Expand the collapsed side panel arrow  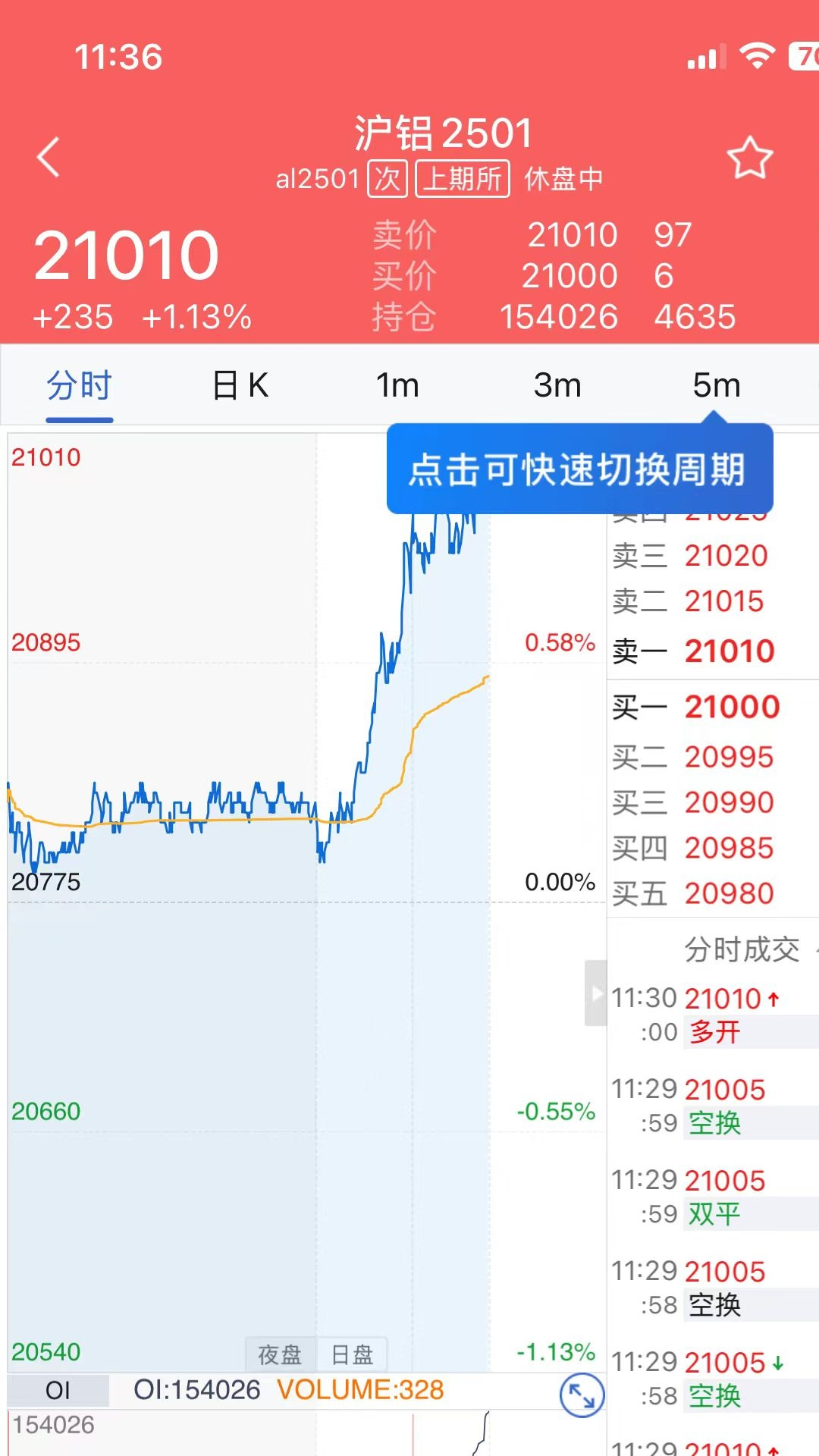click(596, 993)
